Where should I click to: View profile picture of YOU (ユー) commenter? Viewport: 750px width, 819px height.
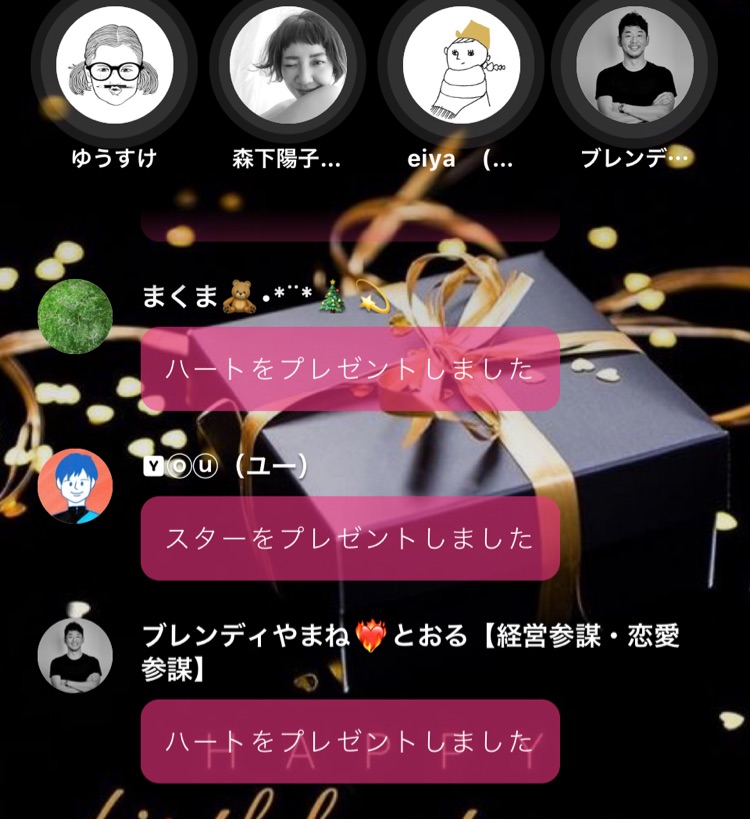tap(75, 487)
